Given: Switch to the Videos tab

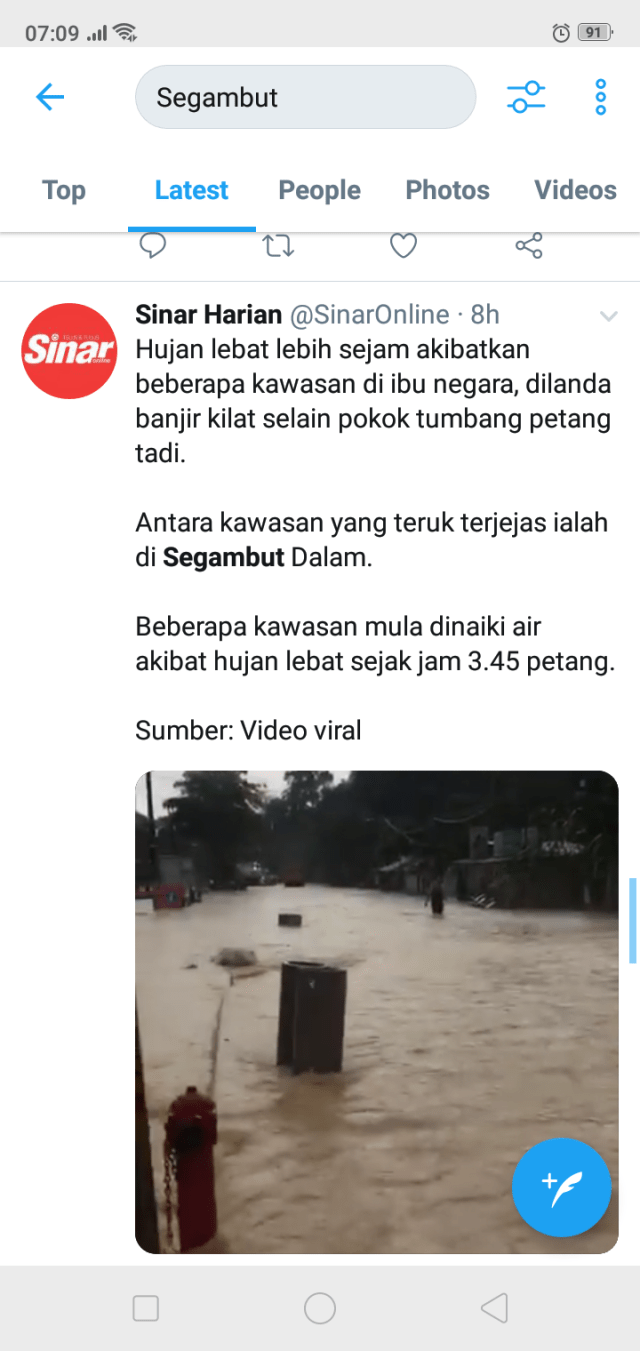Looking at the screenshot, I should (576, 190).
